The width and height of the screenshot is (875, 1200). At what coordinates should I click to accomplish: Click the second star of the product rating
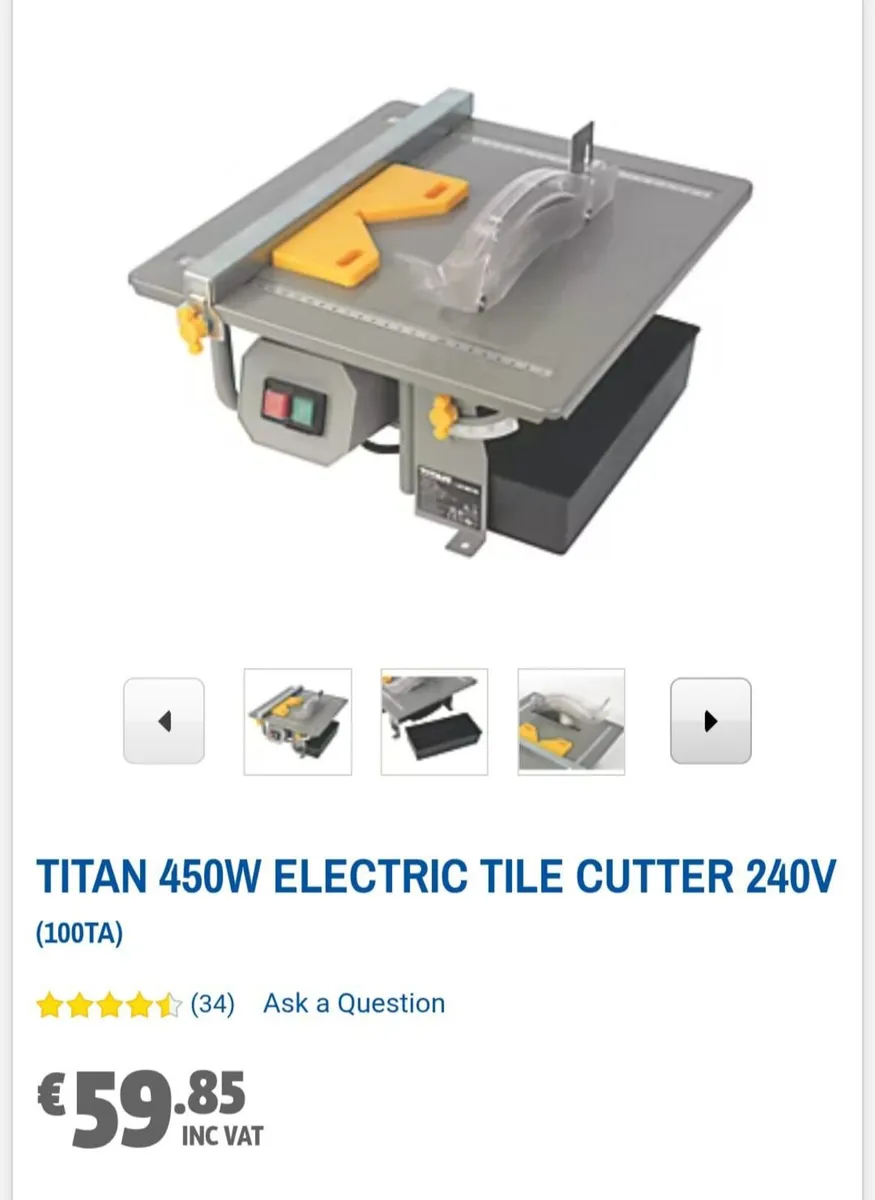click(x=79, y=1003)
